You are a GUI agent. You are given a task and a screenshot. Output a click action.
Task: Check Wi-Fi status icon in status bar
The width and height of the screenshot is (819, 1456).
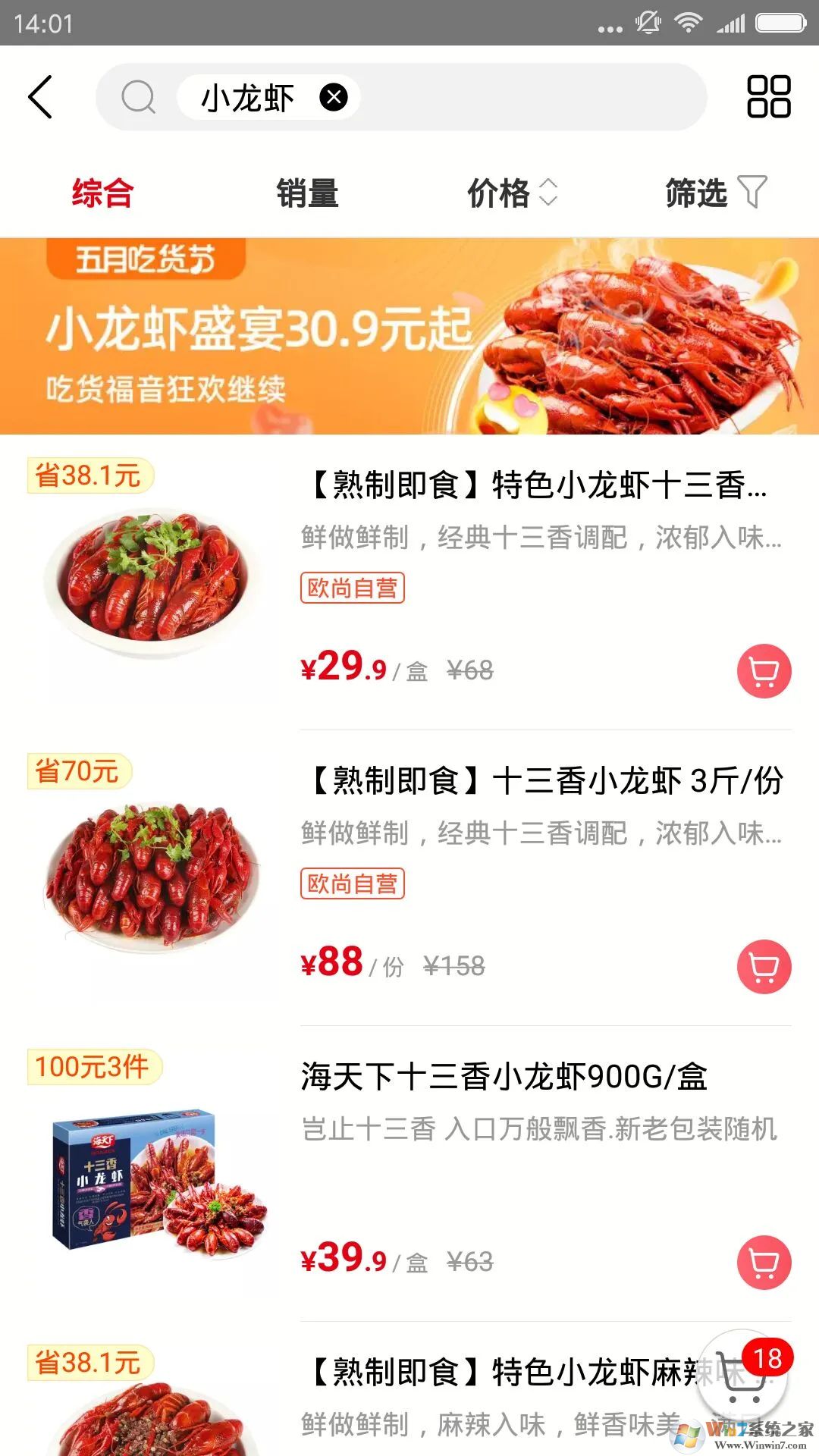coord(690,21)
